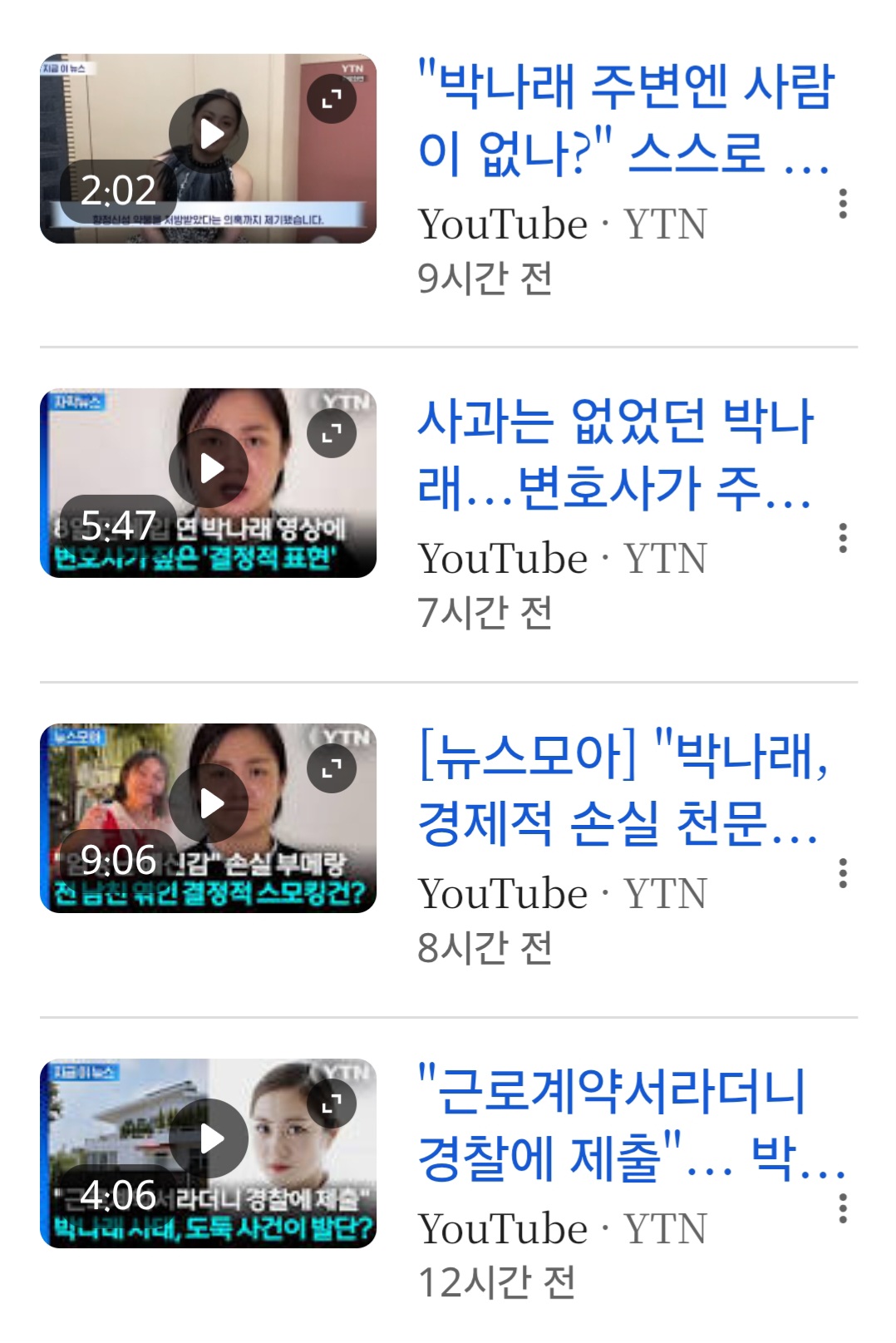The height and width of the screenshot is (1343, 896).
Task: Play the 5:47 video thumbnail
Action: [x=208, y=468]
